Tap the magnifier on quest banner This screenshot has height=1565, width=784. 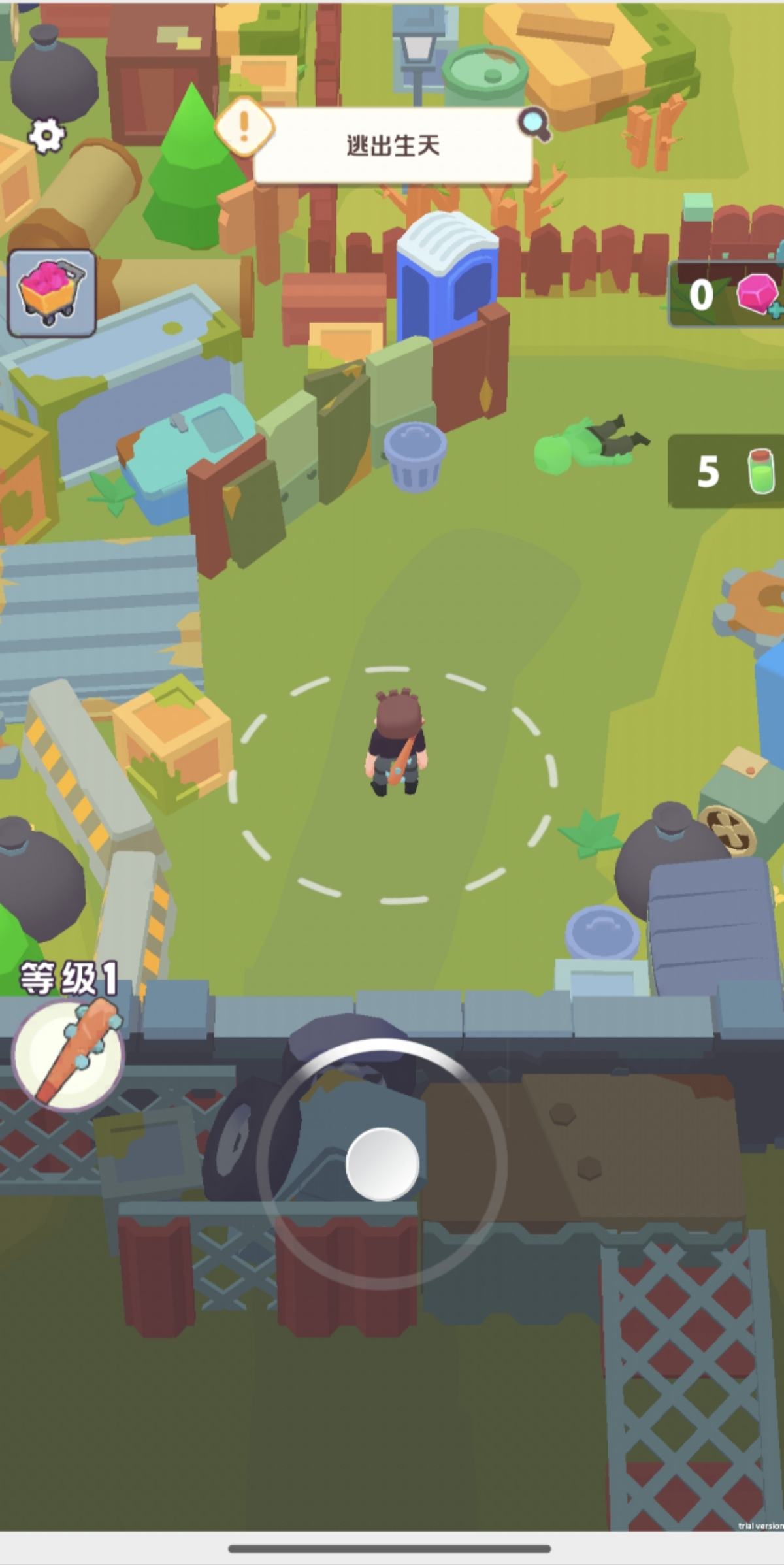pyautogui.click(x=534, y=124)
